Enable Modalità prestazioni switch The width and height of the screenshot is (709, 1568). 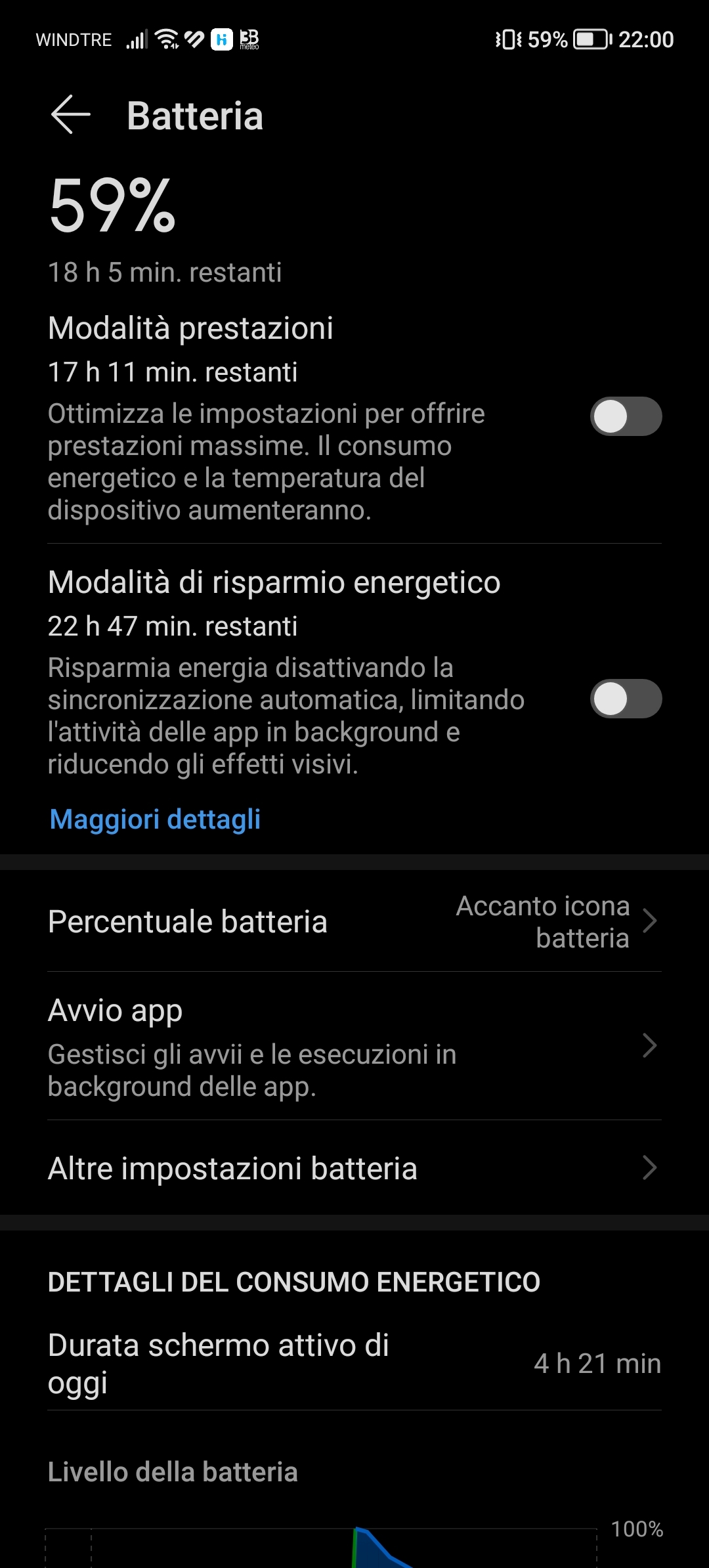pos(625,416)
